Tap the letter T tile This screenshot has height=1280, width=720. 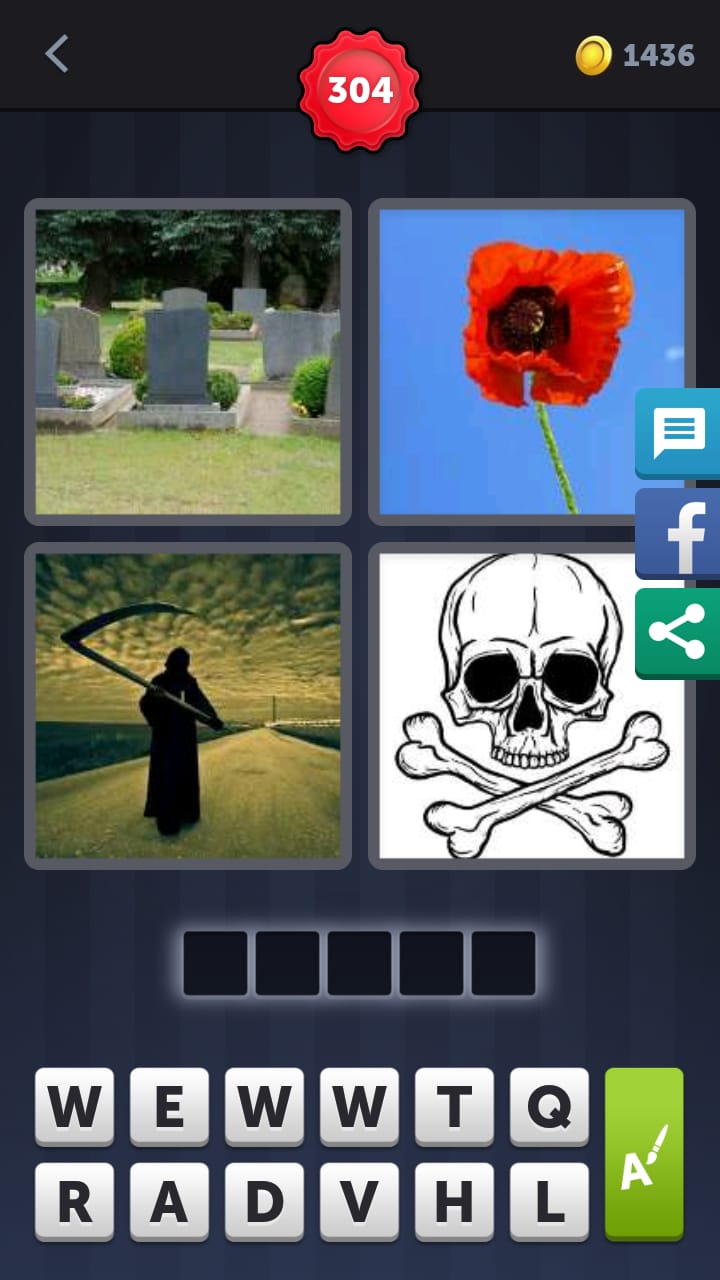coord(454,1106)
